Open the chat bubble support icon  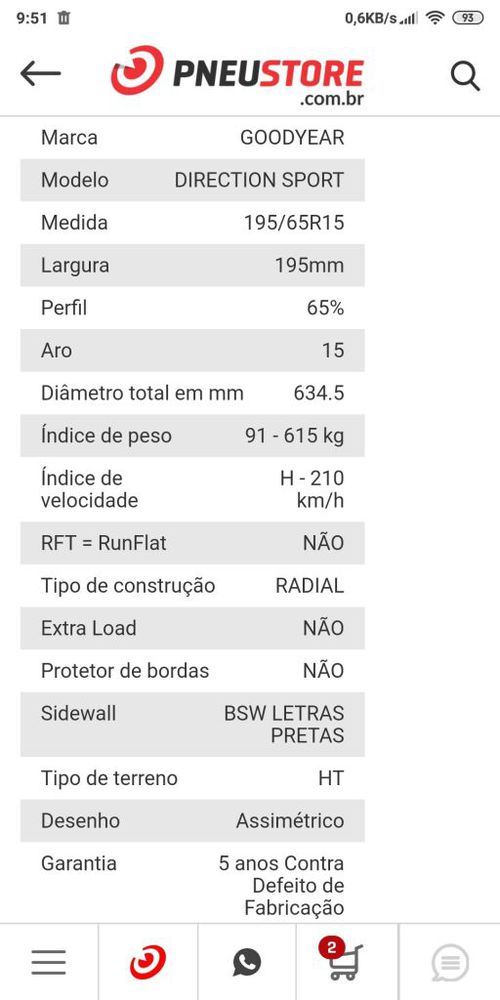[450, 962]
